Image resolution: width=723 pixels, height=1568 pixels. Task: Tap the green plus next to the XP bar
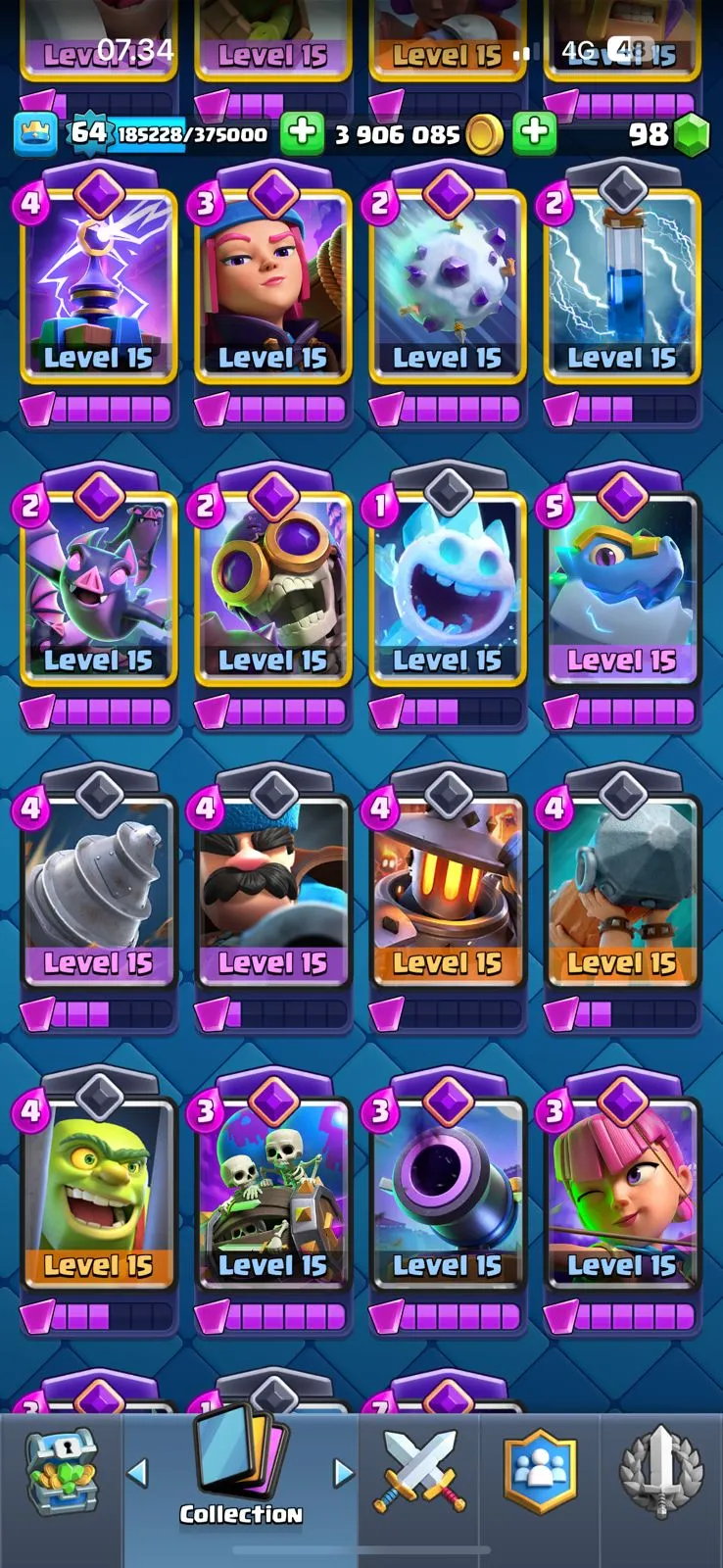click(x=302, y=134)
